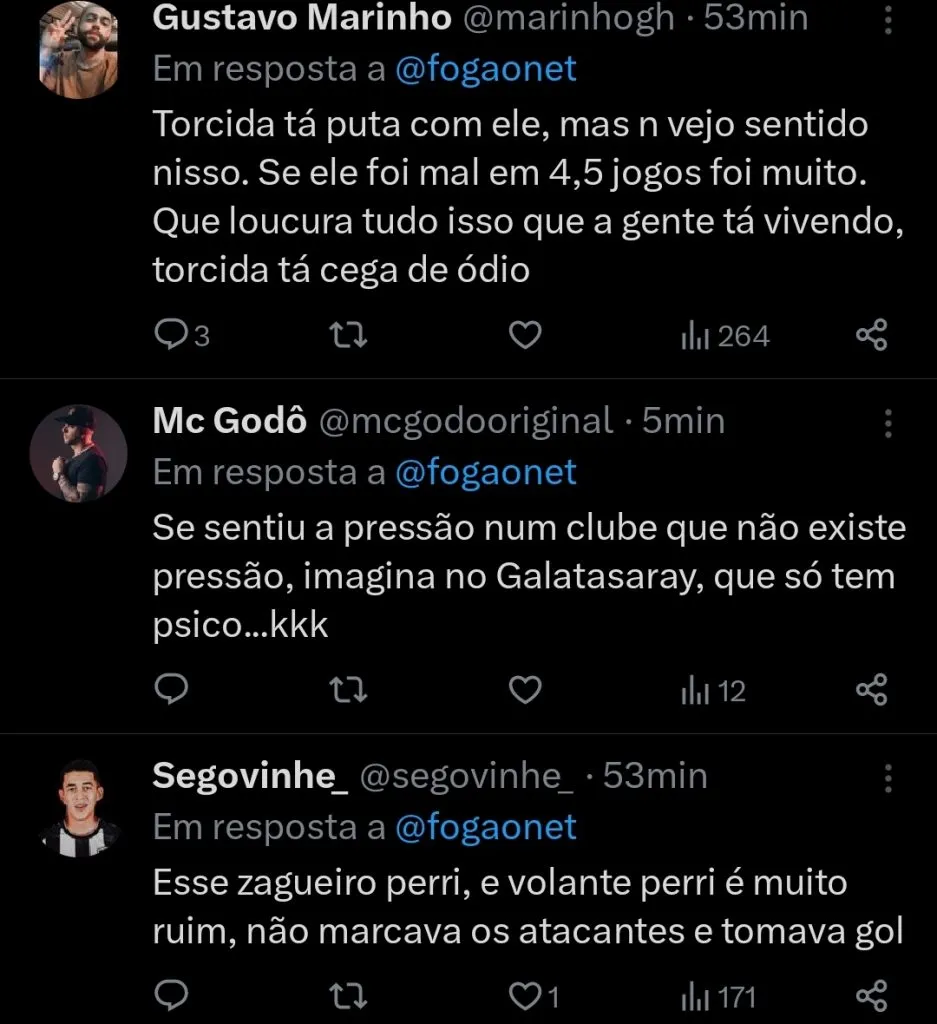This screenshot has height=1024, width=937.
Task: Like Gustavo Marinho's tweet
Action: tap(524, 334)
